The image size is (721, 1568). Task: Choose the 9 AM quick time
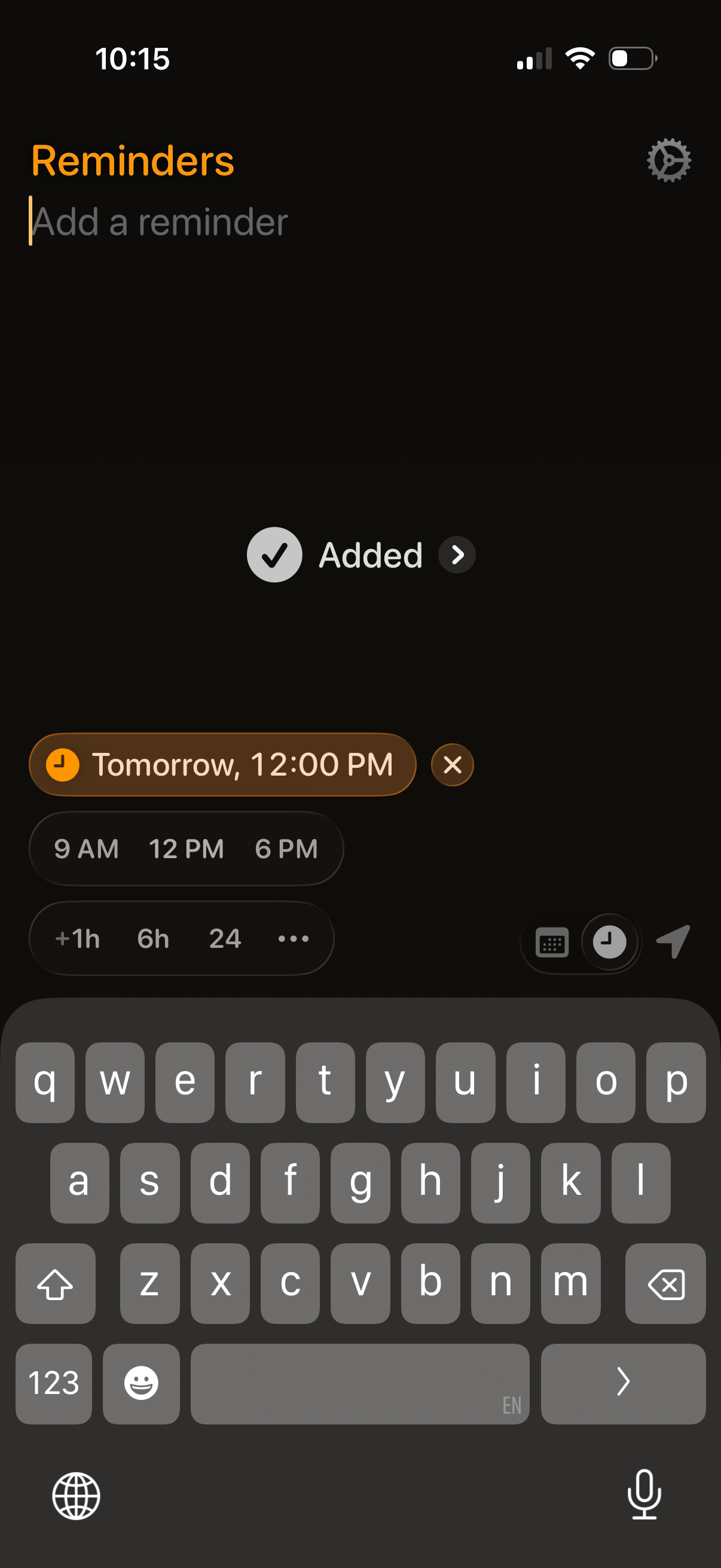coord(87,849)
